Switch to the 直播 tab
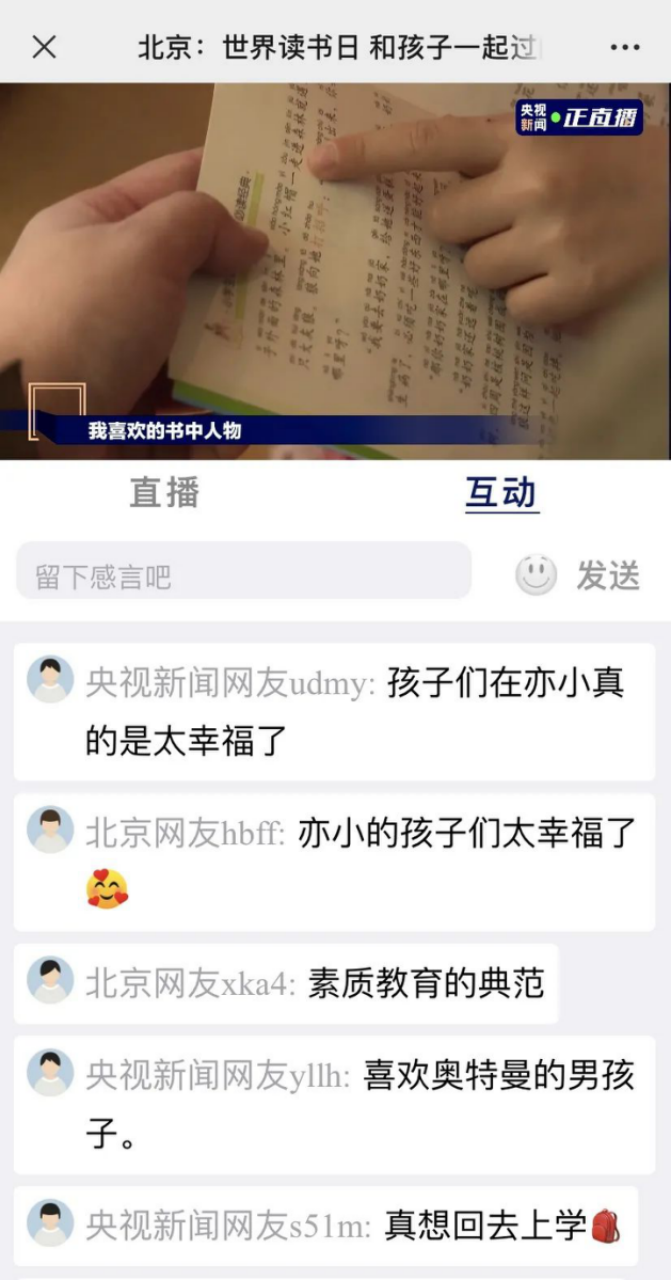Screen dimensions: 671x1280 [x=165, y=492]
